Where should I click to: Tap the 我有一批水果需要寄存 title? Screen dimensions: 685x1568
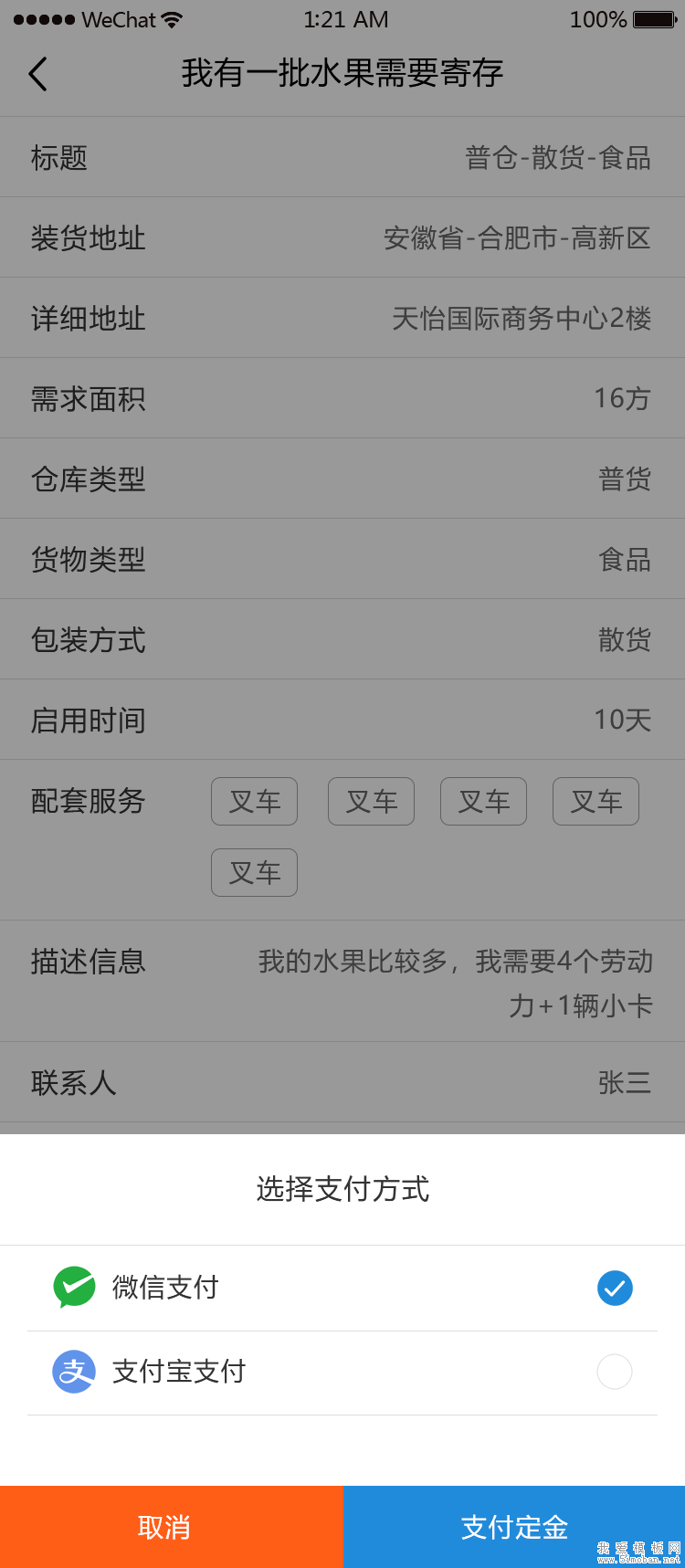pos(342,73)
